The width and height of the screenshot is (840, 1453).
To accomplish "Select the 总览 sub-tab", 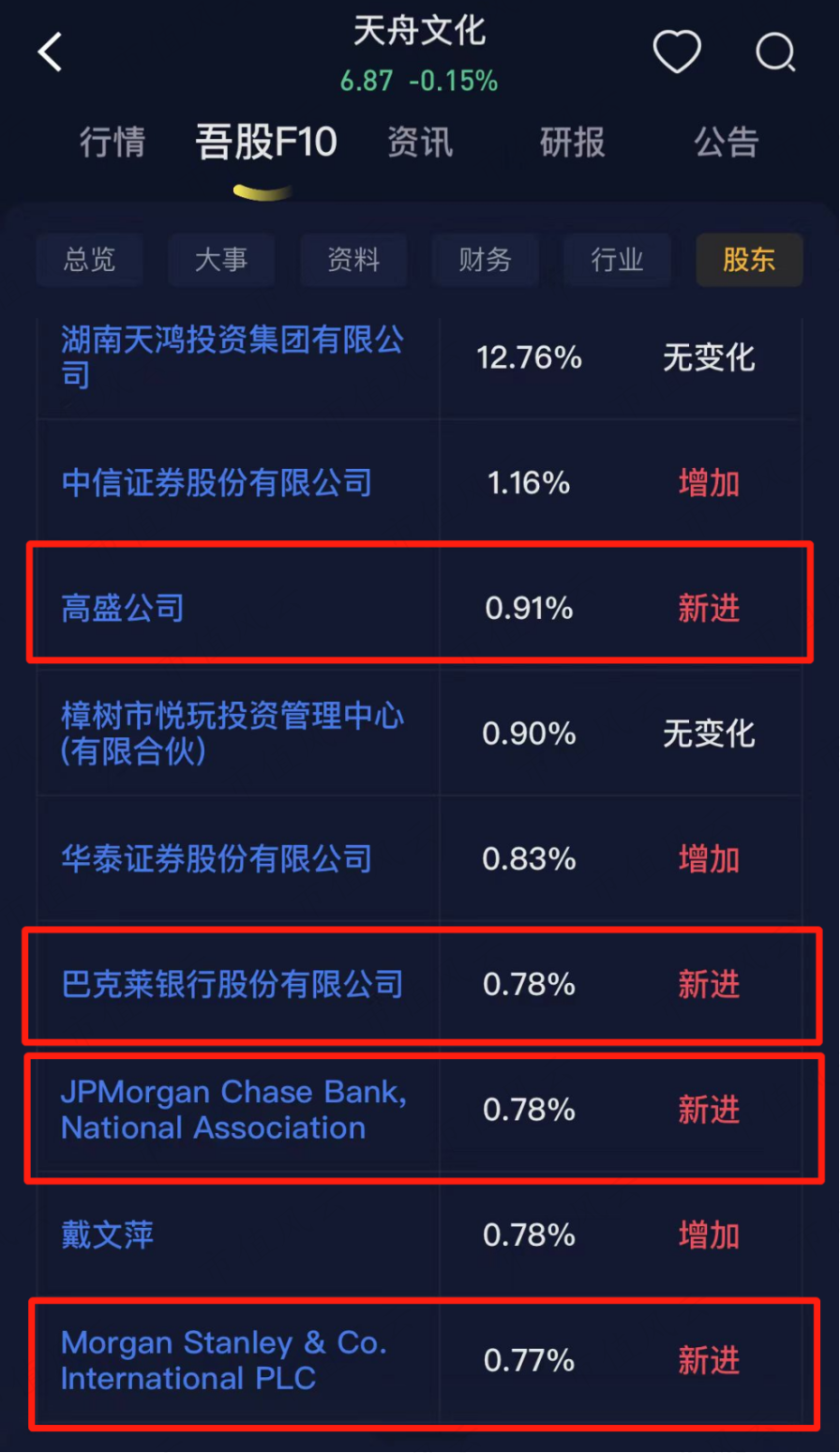I will 89,260.
